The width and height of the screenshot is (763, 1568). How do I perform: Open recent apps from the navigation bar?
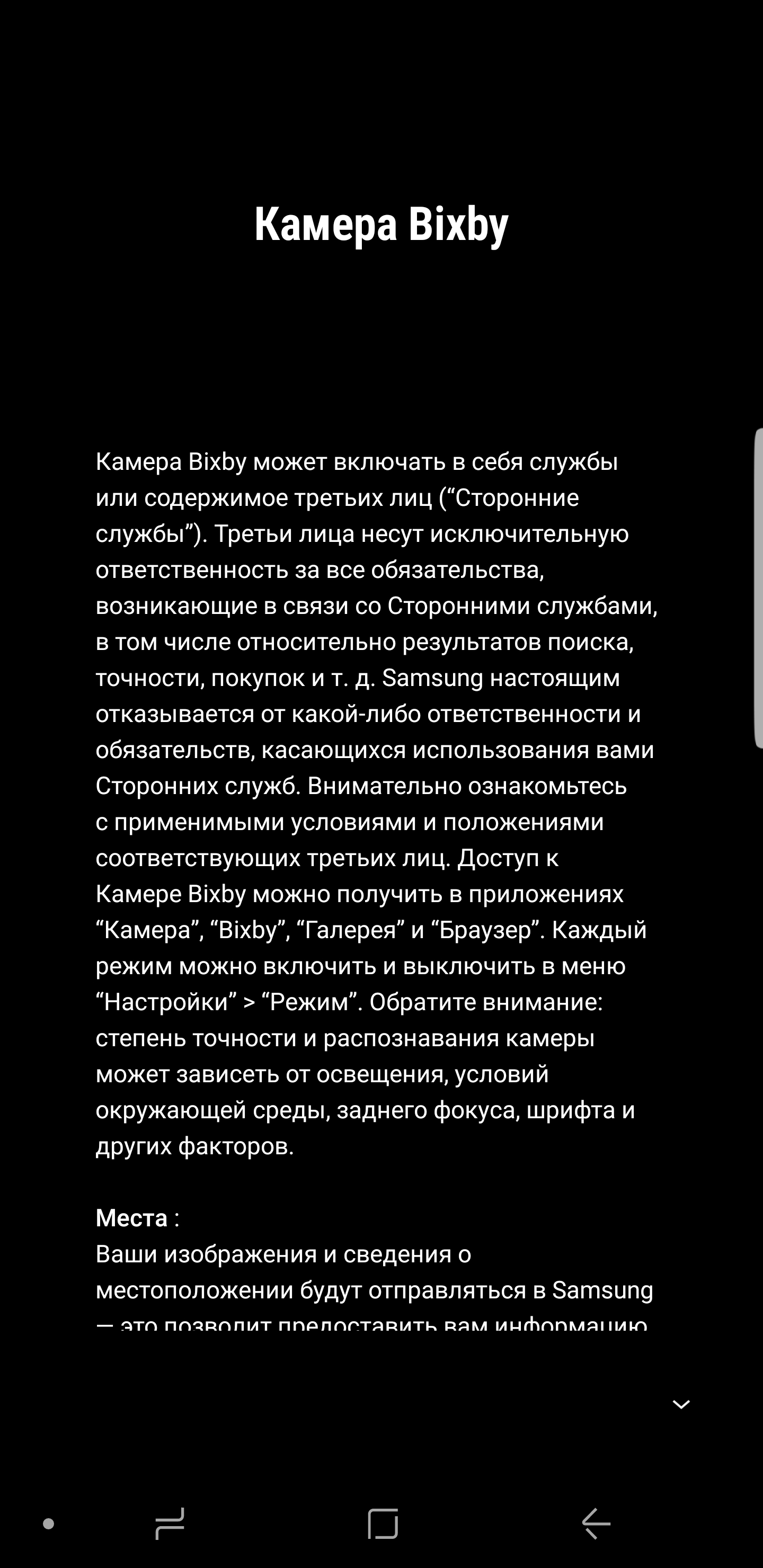click(x=170, y=1524)
